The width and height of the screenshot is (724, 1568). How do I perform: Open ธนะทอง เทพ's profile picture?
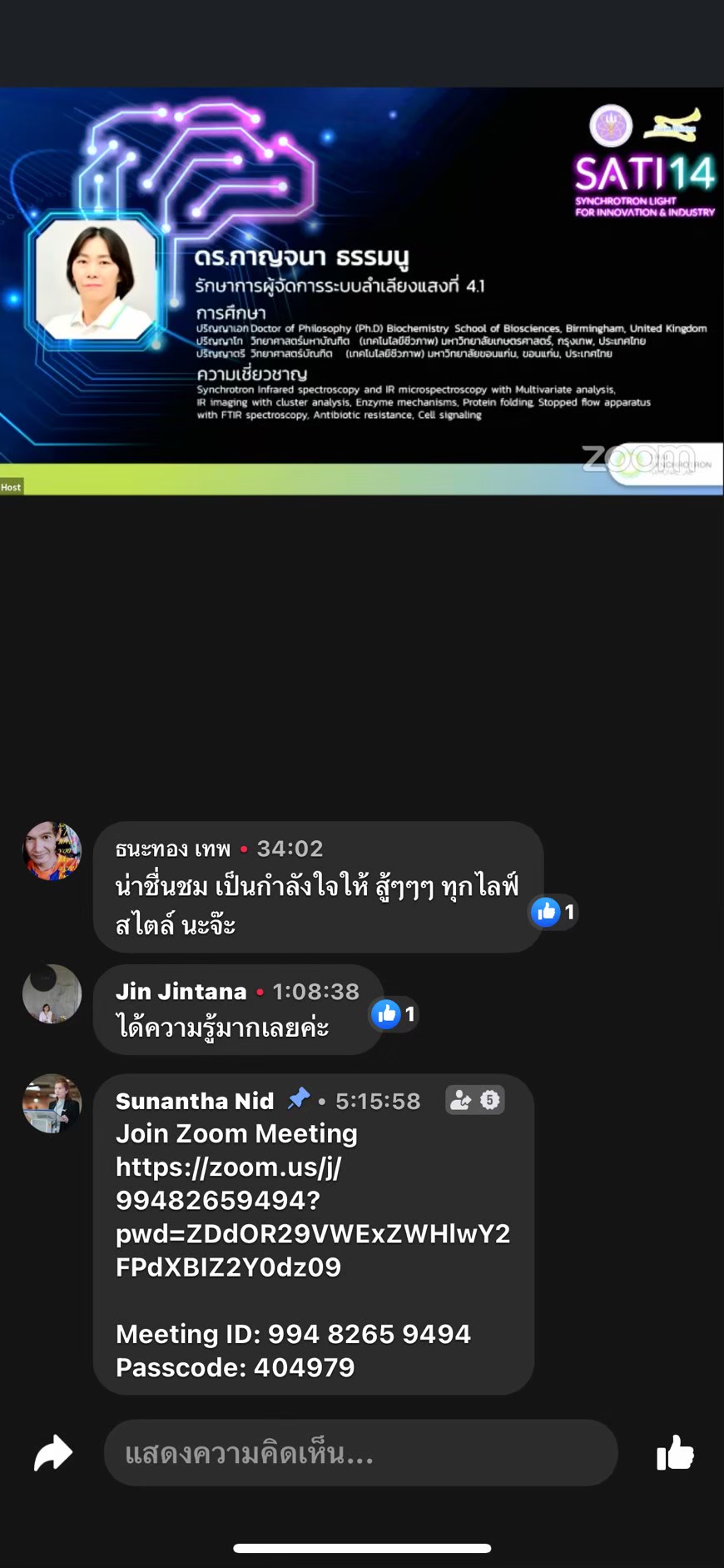click(x=52, y=851)
